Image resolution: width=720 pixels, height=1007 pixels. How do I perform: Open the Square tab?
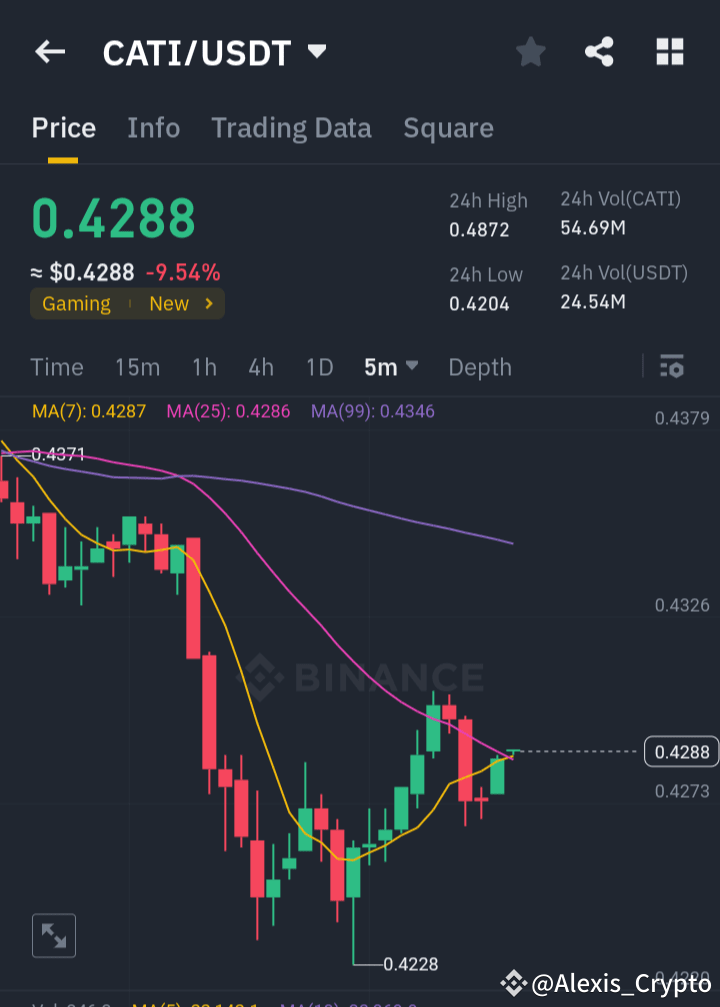coord(448,128)
